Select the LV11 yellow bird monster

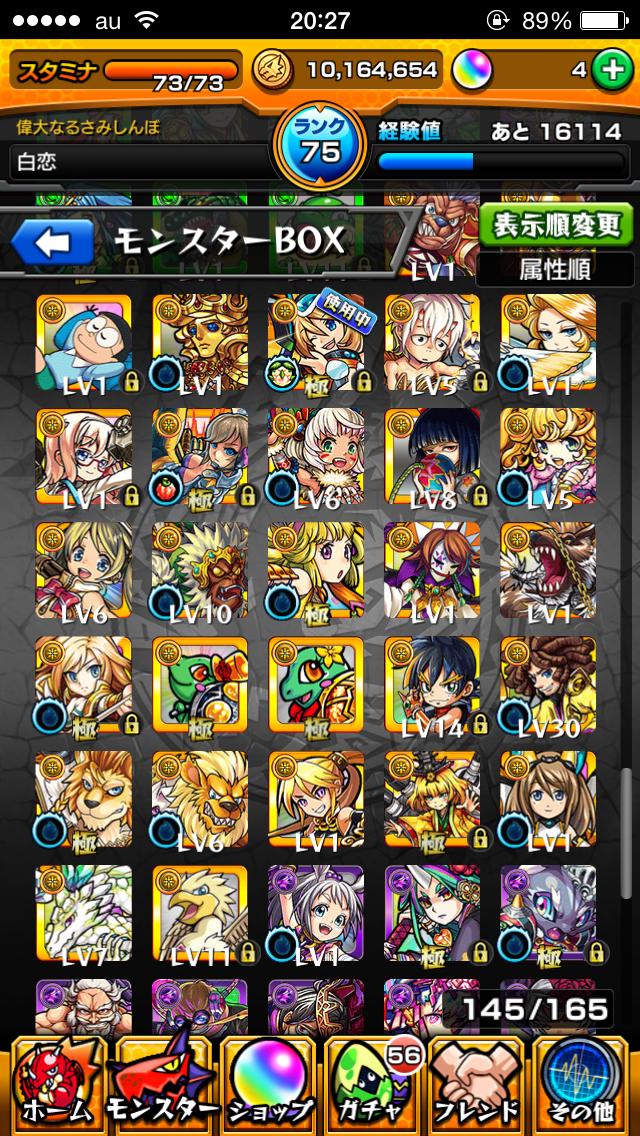[x=200, y=914]
